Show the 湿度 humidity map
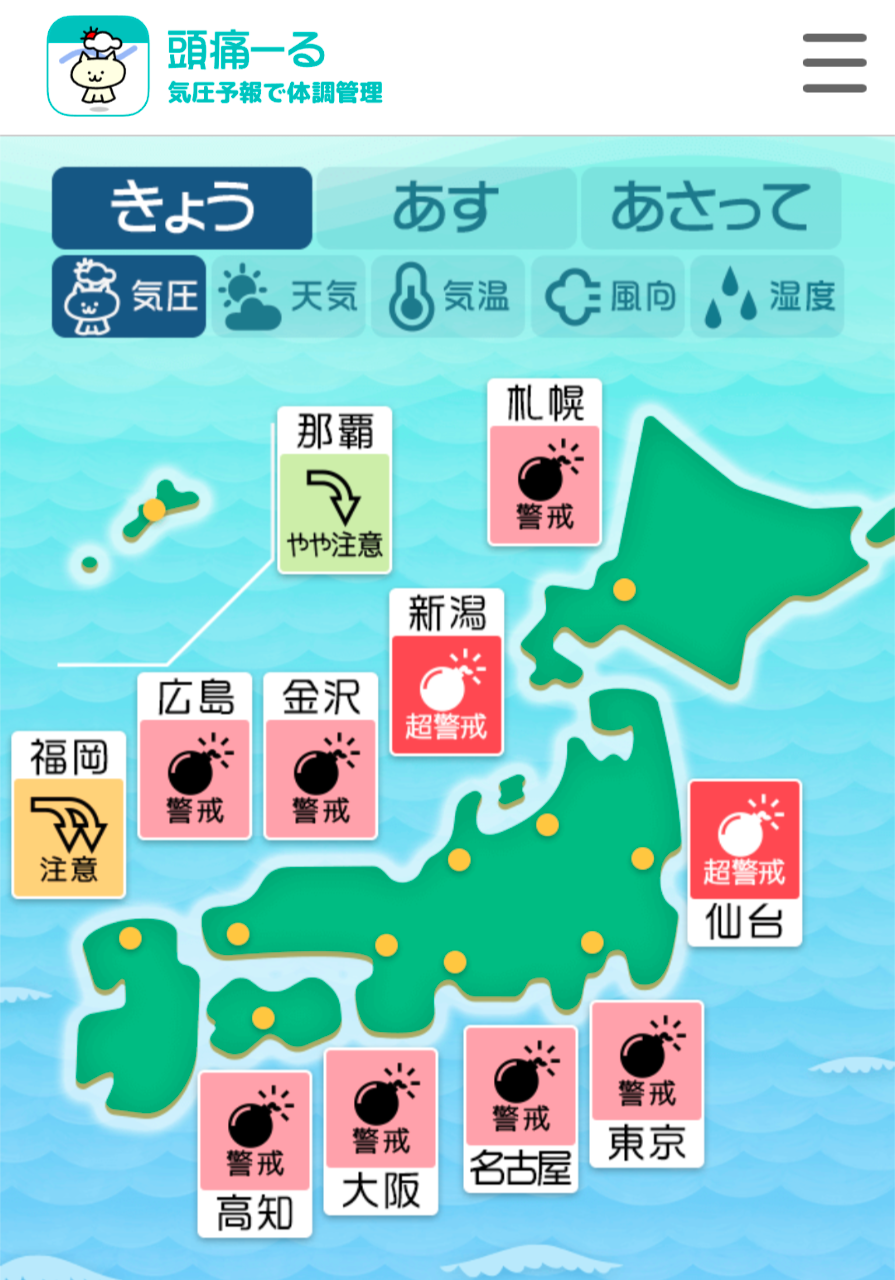 pyautogui.click(x=767, y=297)
